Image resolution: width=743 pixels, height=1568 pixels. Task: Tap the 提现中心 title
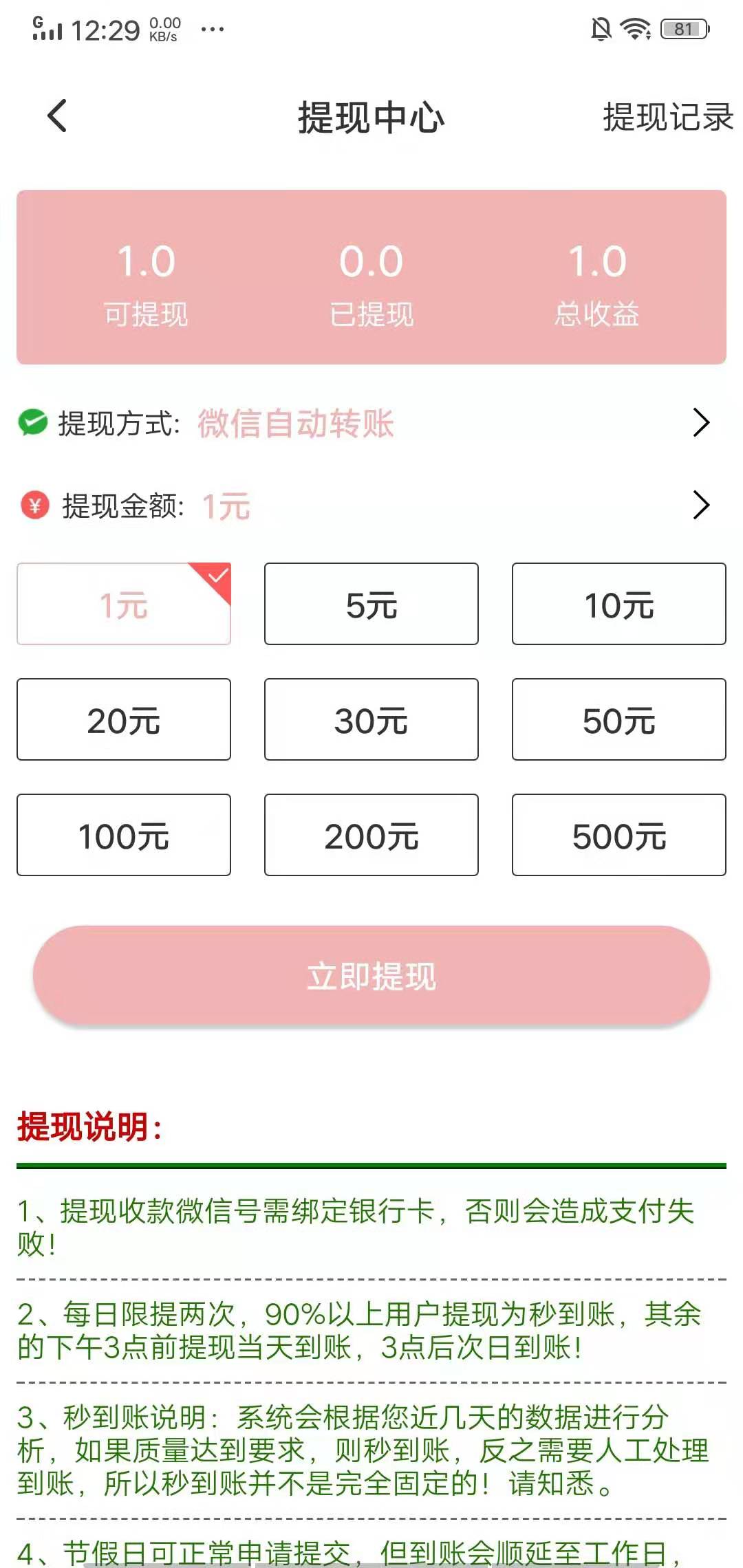pos(371,117)
